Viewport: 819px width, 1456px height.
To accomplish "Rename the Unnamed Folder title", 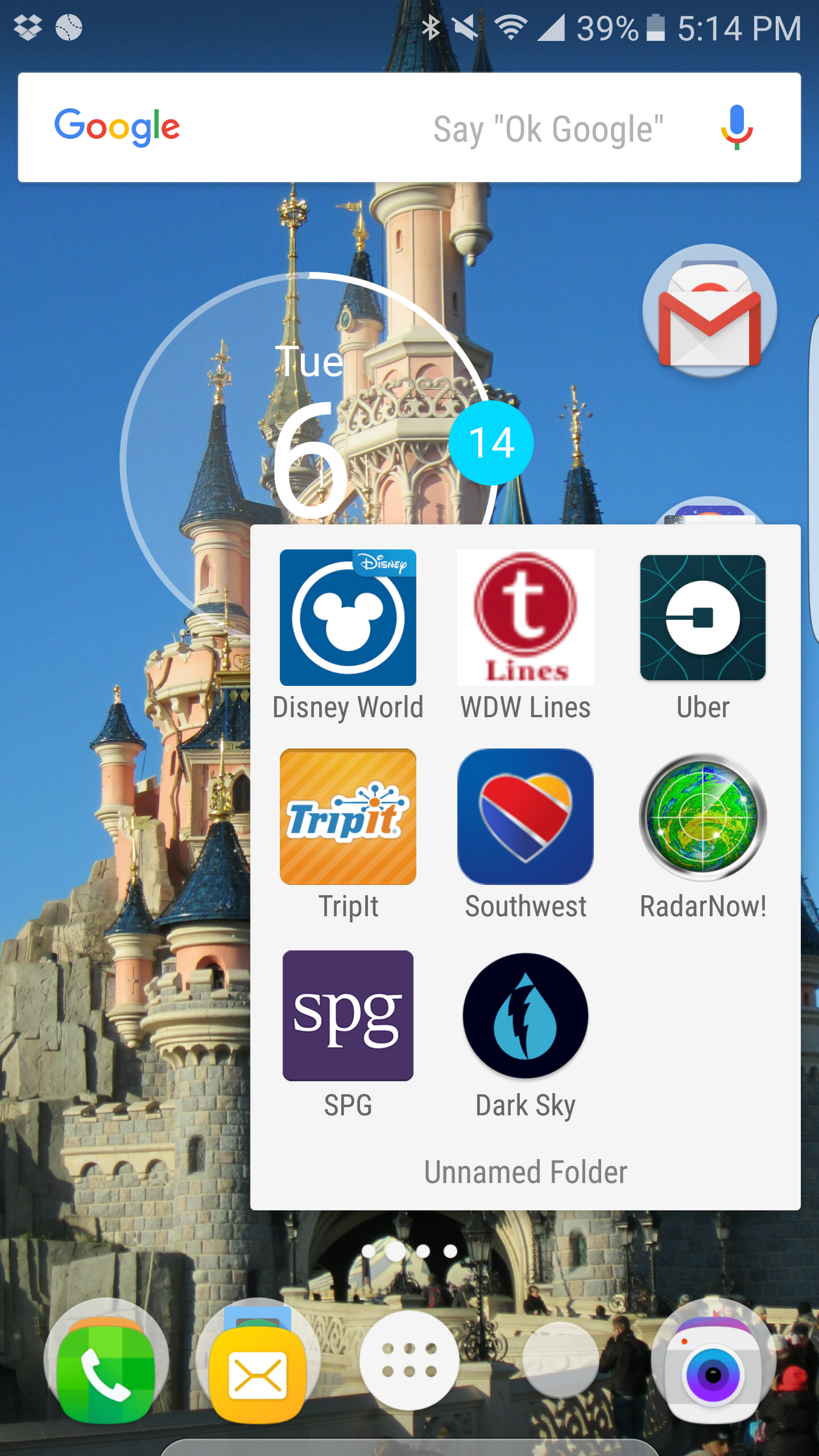I will tap(525, 1173).
